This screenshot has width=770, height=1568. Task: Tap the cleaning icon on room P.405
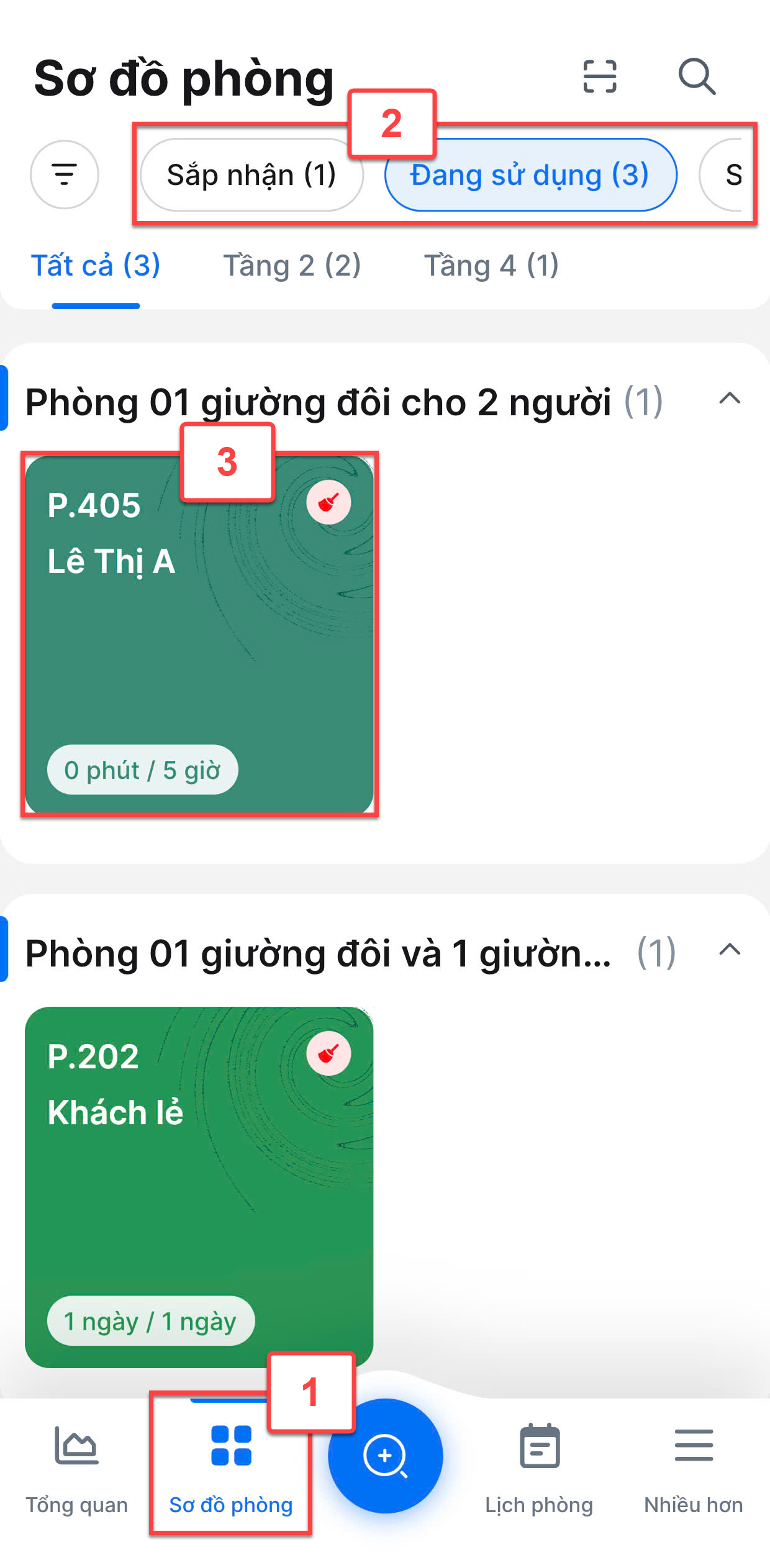click(x=328, y=502)
